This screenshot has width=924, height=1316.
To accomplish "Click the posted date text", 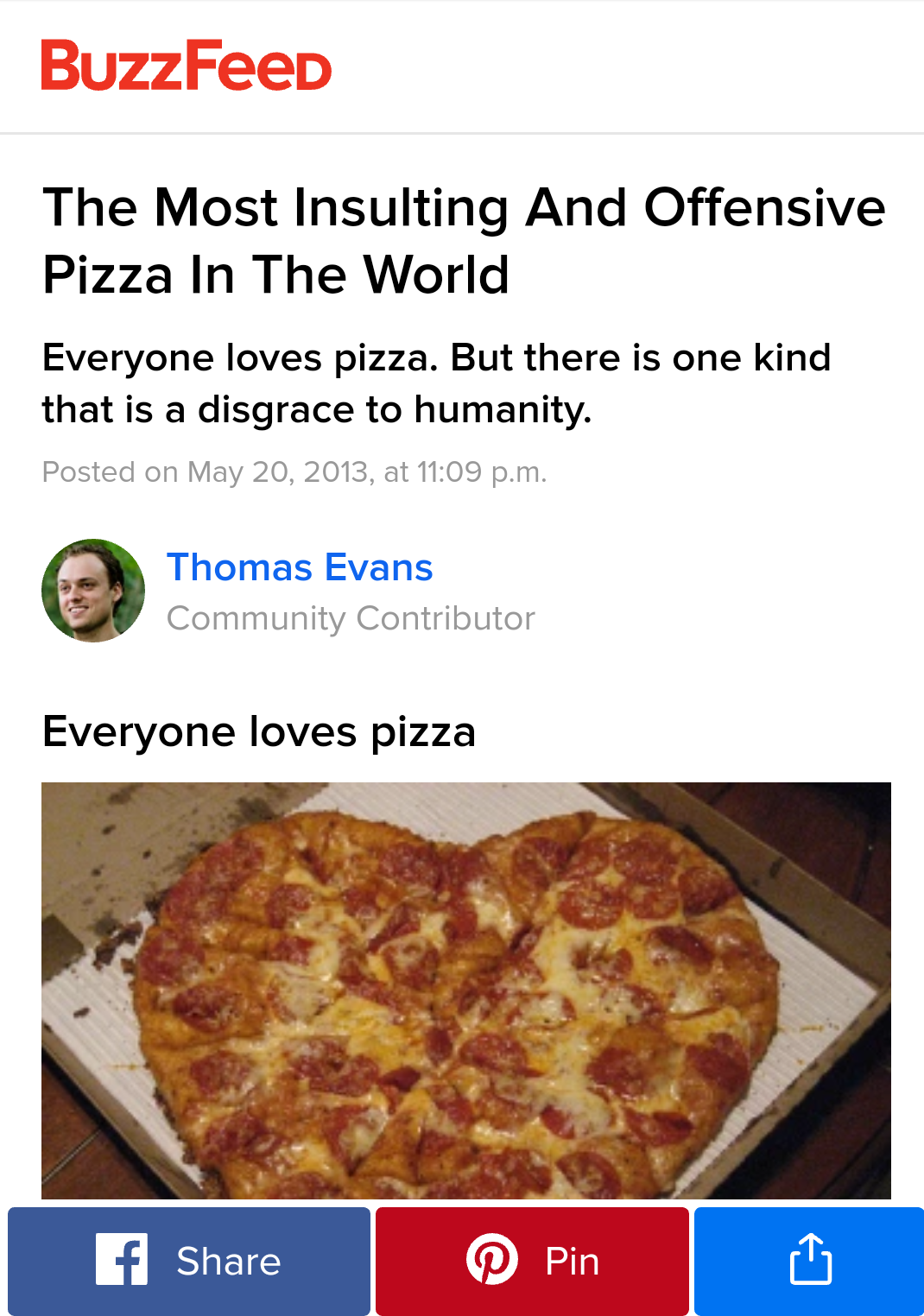I will pyautogui.click(x=295, y=472).
